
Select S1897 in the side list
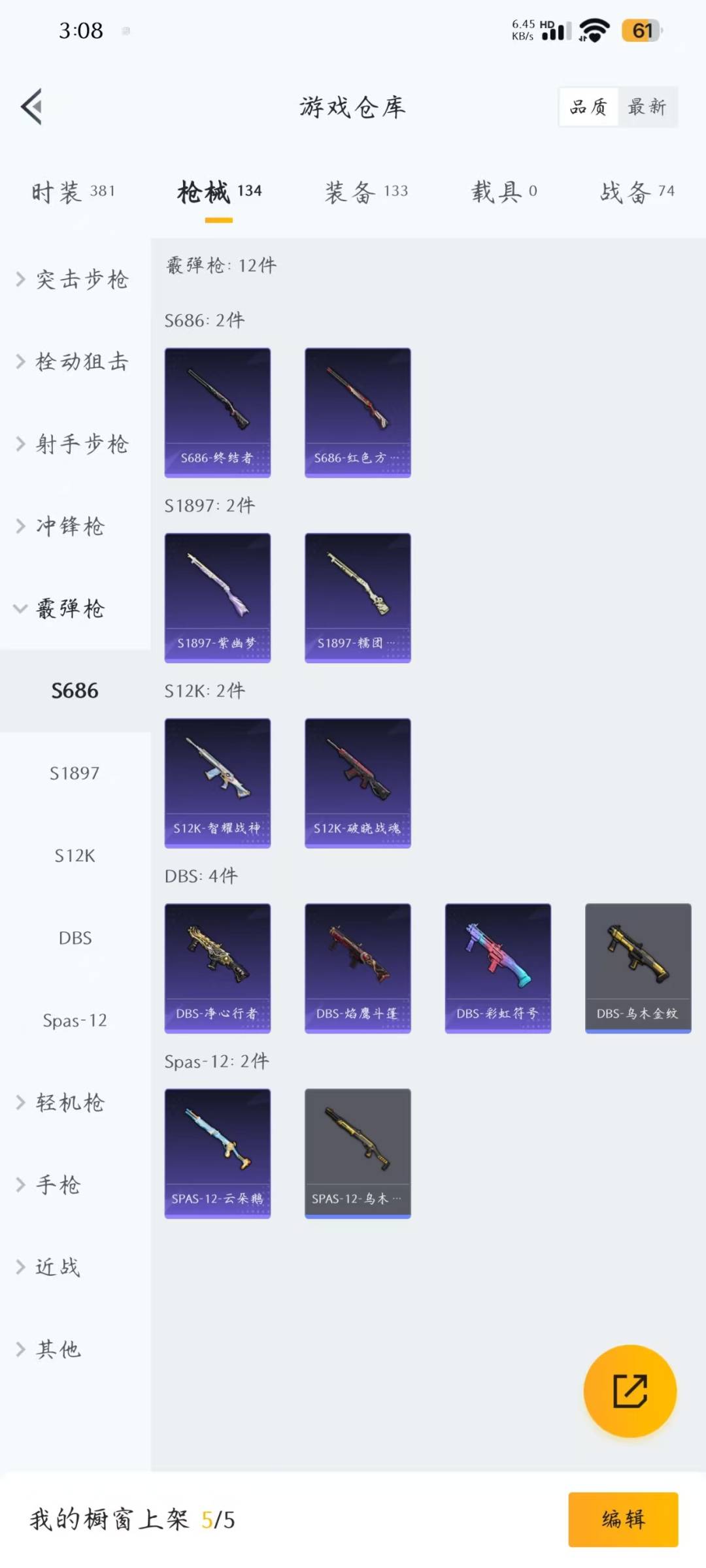pos(75,773)
